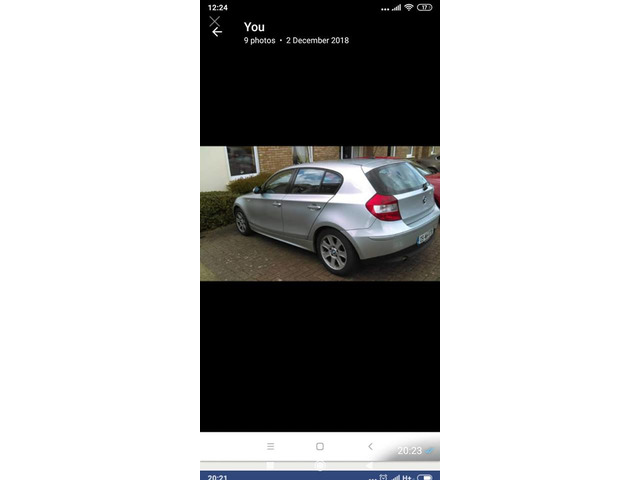This screenshot has height=480, width=640.
Task: Go back using the arrow beside You
Action: pyautogui.click(x=217, y=32)
